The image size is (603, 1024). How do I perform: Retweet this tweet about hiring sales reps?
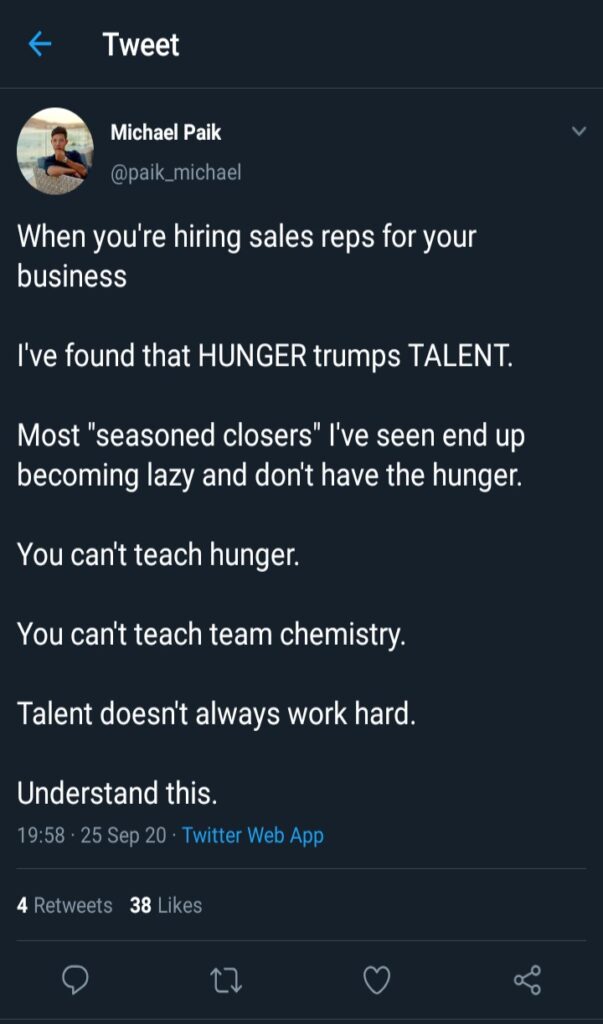(x=226, y=981)
